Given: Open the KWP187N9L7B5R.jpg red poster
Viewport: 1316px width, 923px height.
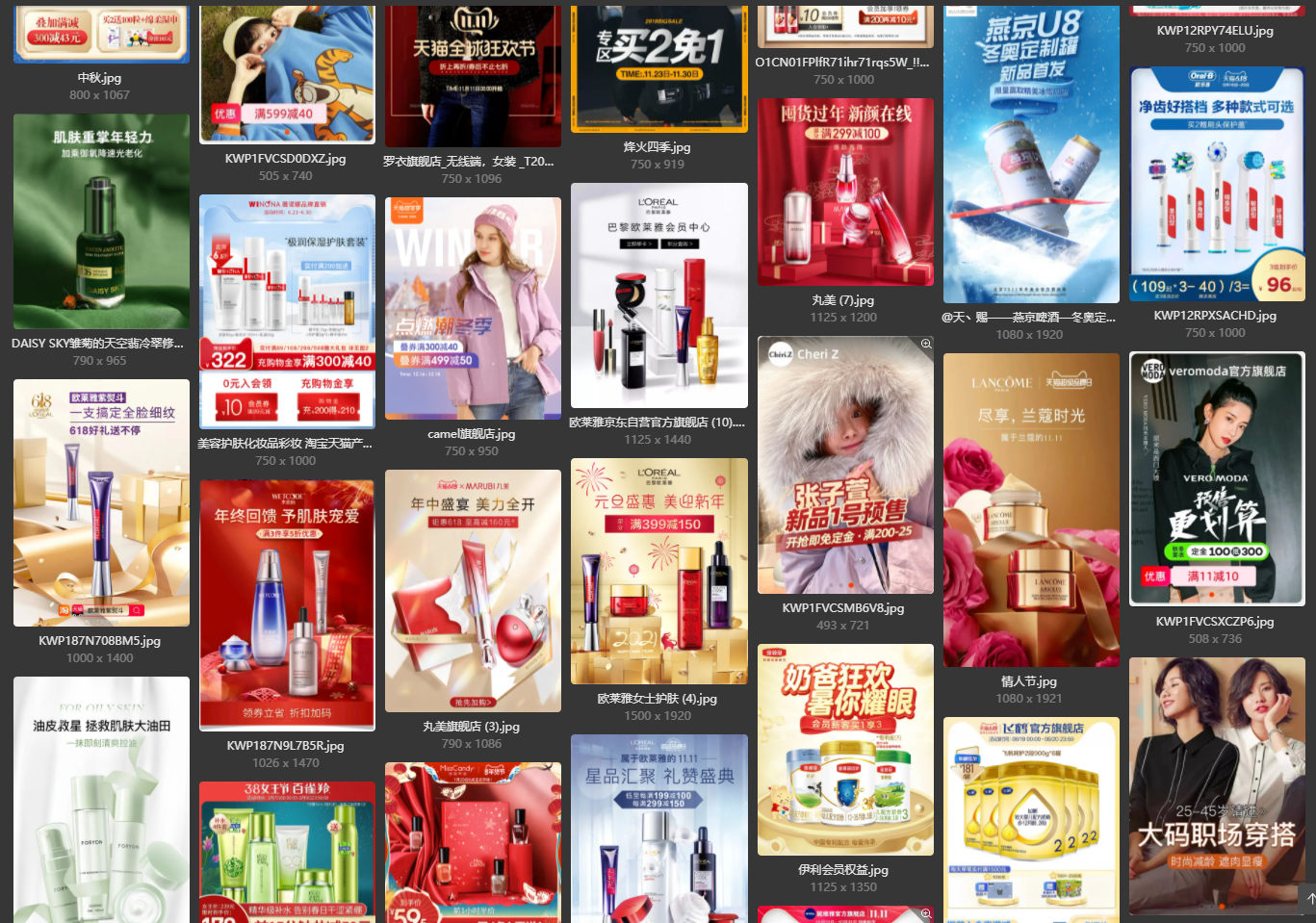Looking at the screenshot, I should (287, 605).
